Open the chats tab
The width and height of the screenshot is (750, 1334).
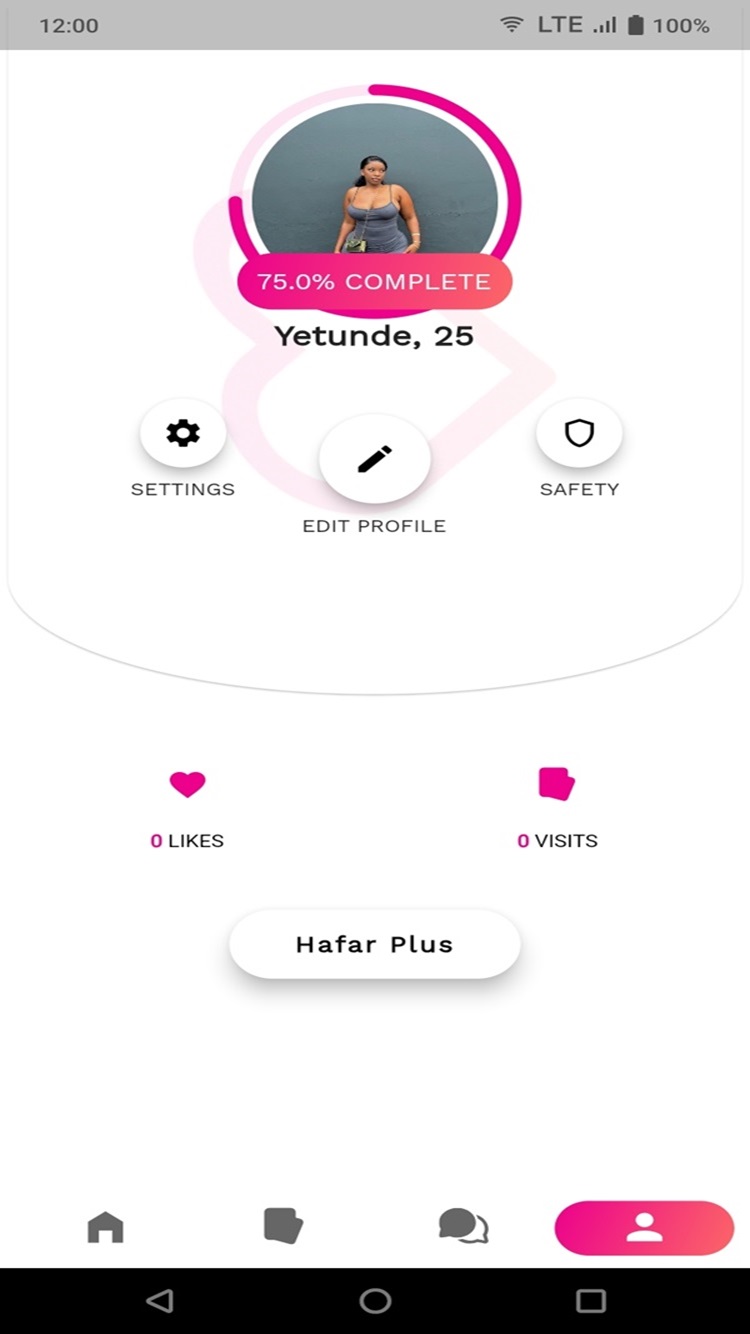[463, 1227]
